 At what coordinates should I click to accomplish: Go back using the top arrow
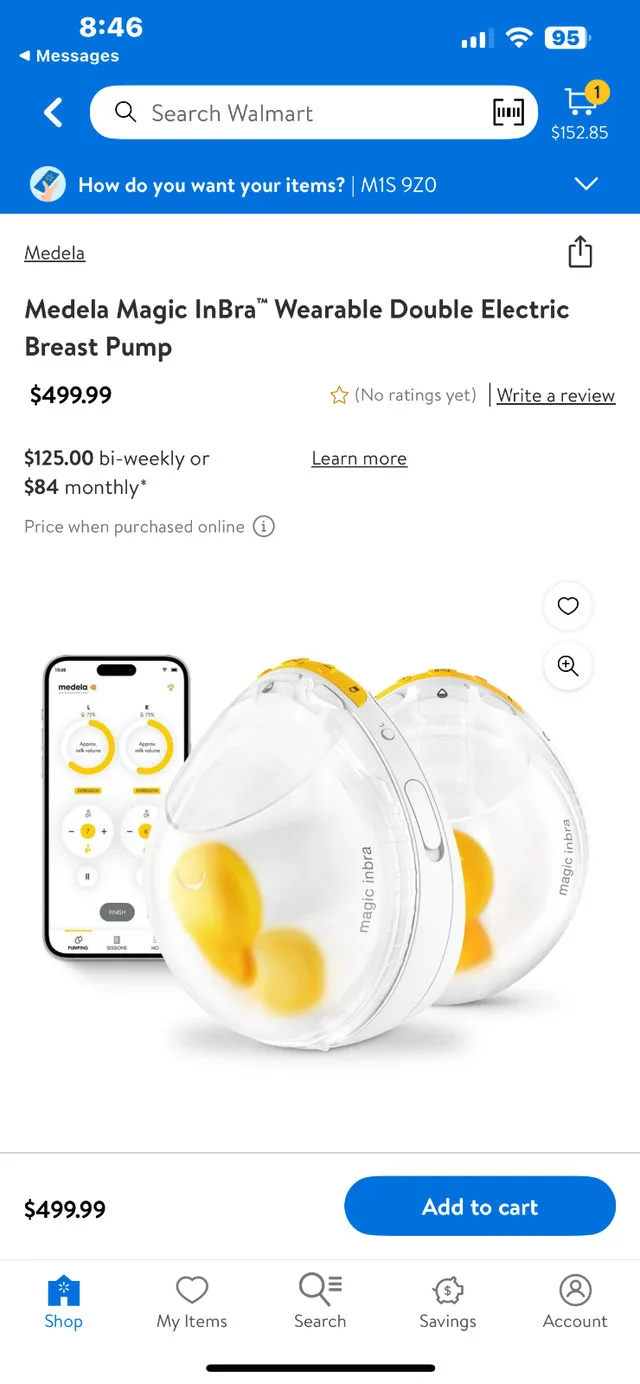click(x=54, y=112)
